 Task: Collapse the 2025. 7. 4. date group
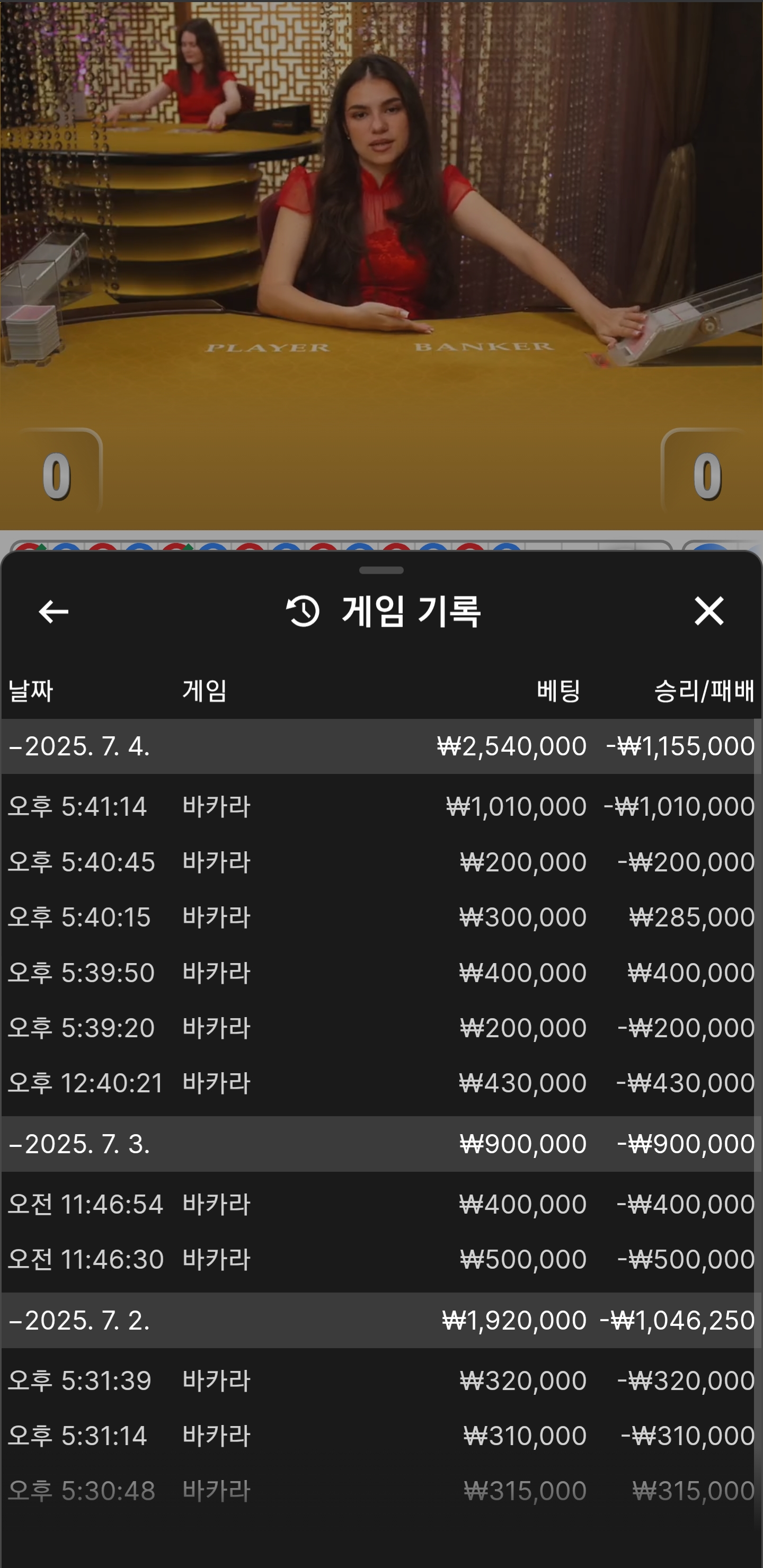coord(79,746)
